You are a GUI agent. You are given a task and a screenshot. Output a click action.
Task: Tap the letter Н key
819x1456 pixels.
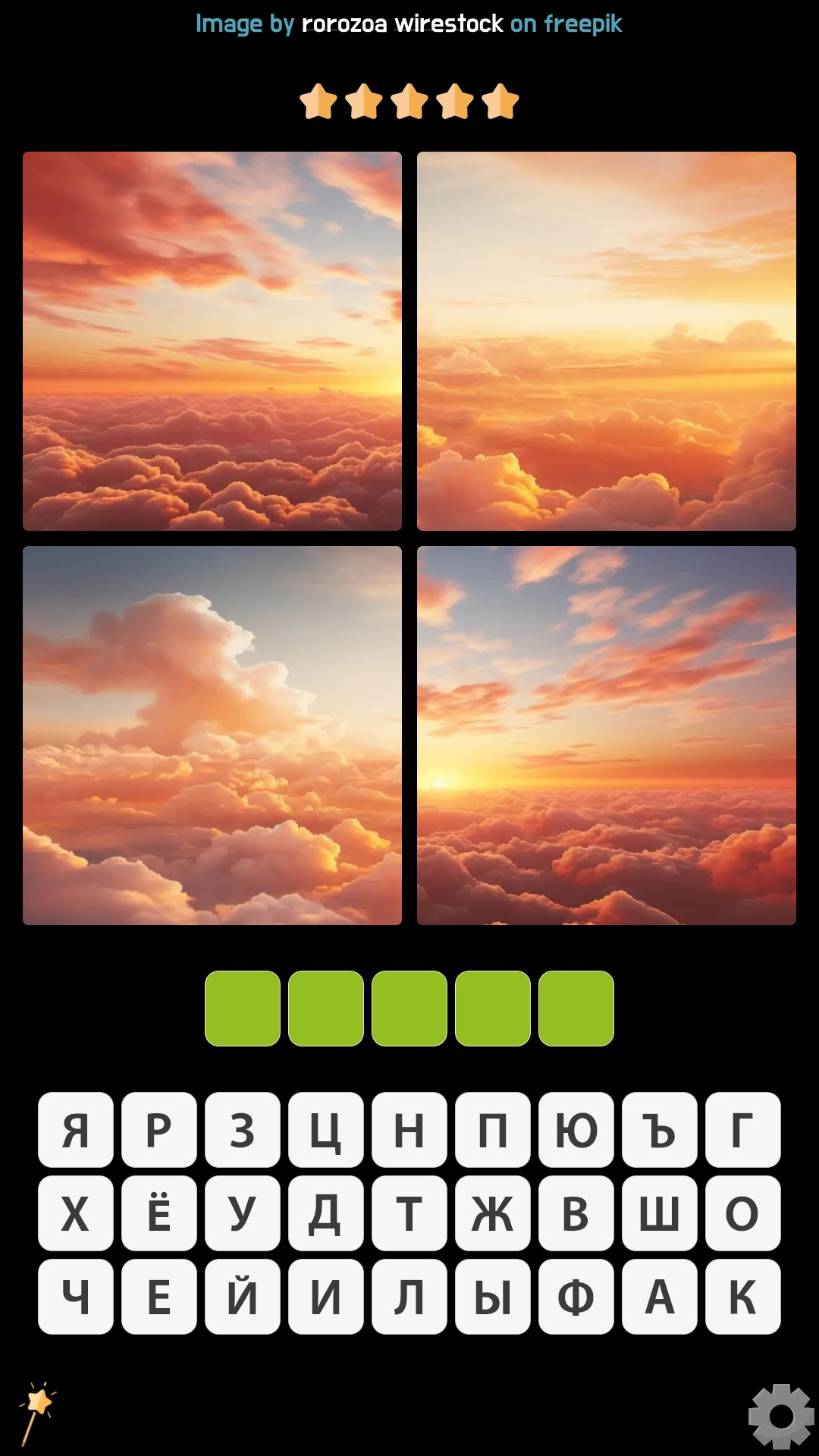(409, 1130)
